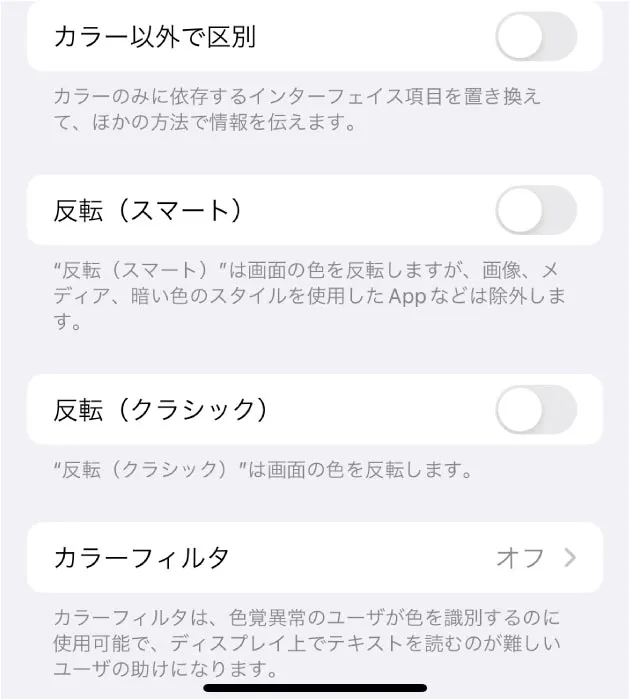This screenshot has width=630, height=699.
Task: Enable the カラー以外で区別 switch
Action: pyautogui.click(x=536, y=38)
